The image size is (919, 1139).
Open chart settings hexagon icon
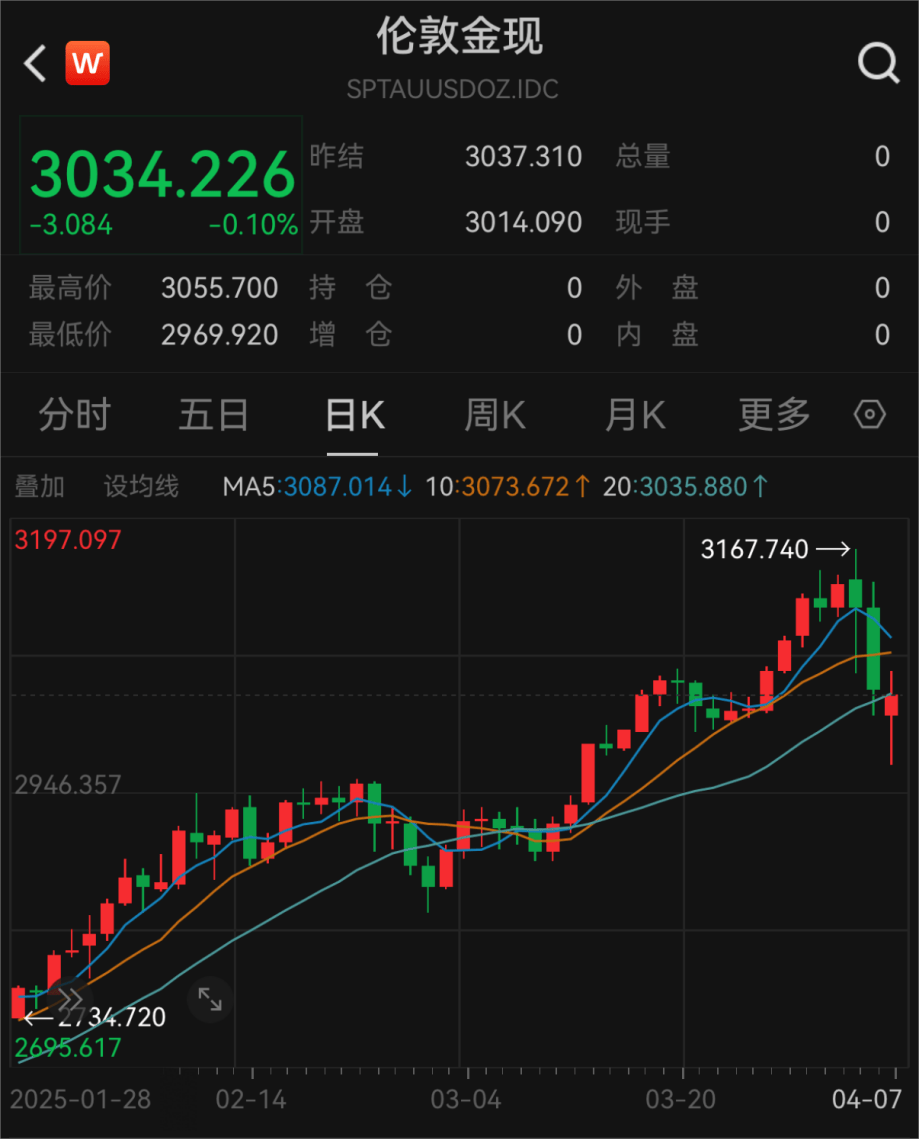coord(870,414)
